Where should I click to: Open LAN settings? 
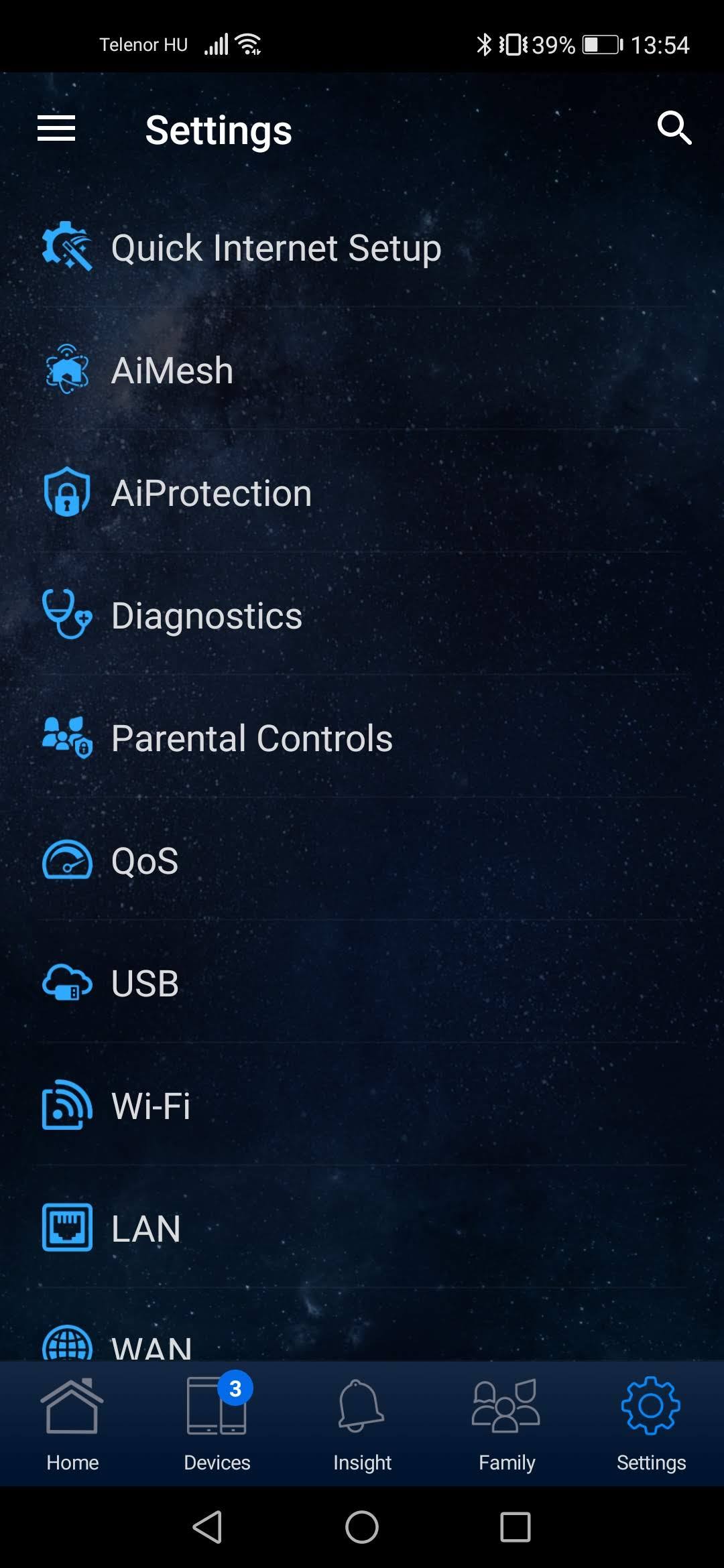click(x=362, y=1228)
